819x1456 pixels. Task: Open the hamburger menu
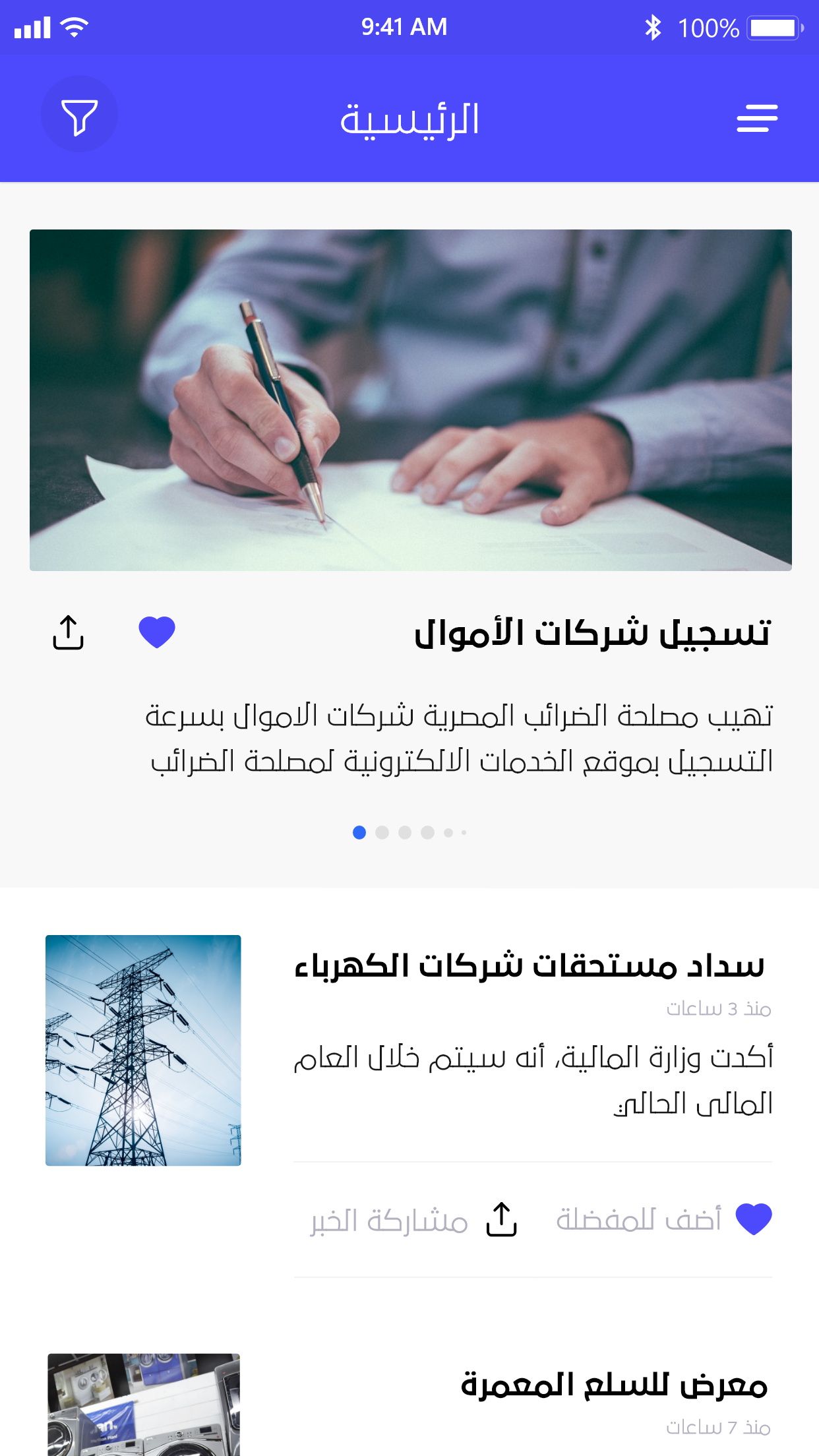pyautogui.click(x=757, y=118)
